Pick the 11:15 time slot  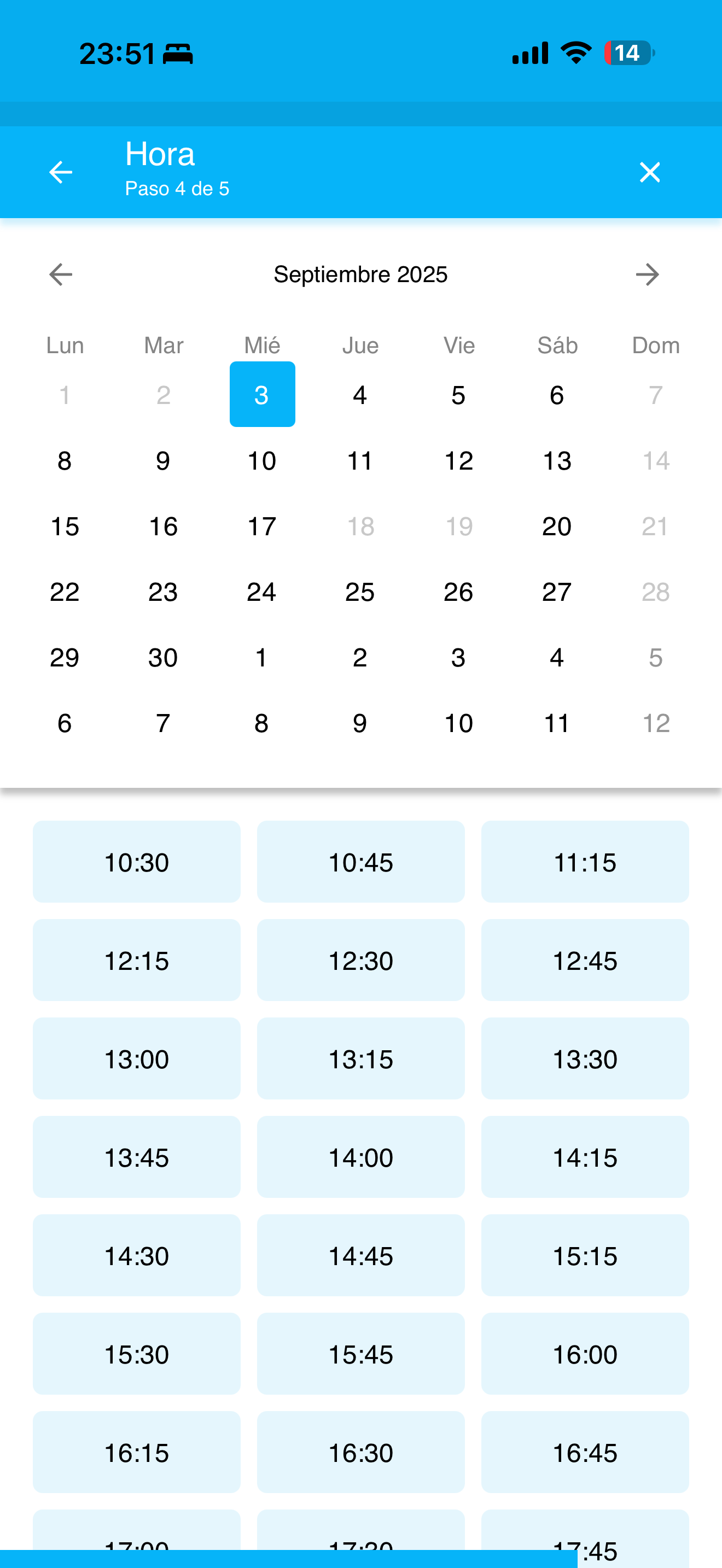(x=584, y=861)
